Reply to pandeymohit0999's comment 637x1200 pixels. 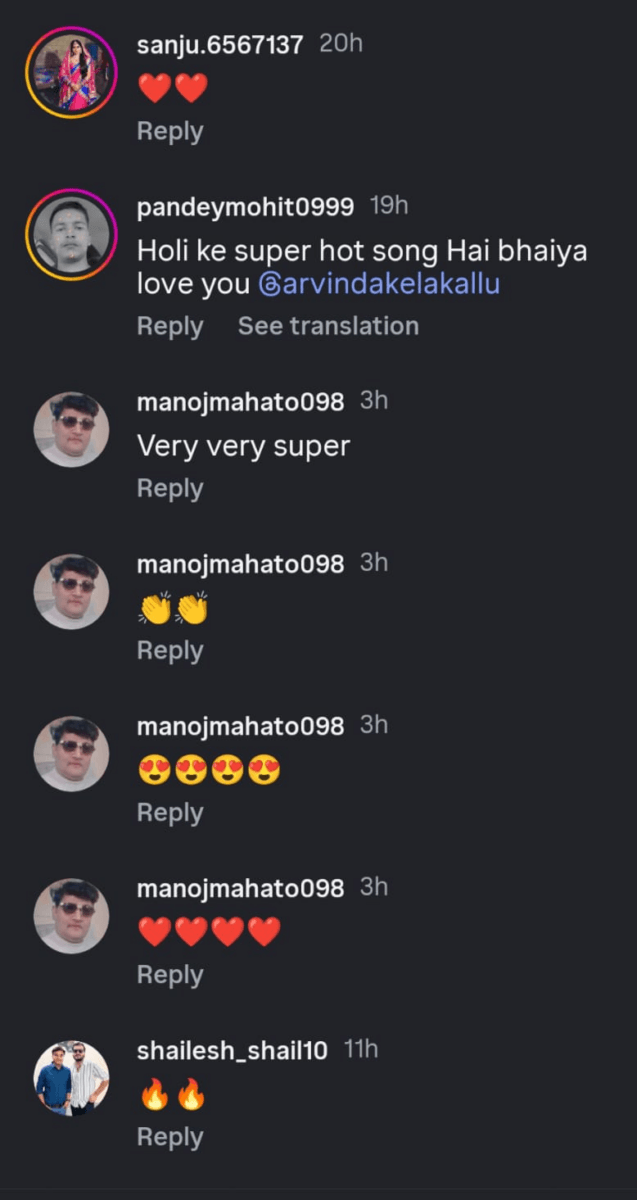170,326
